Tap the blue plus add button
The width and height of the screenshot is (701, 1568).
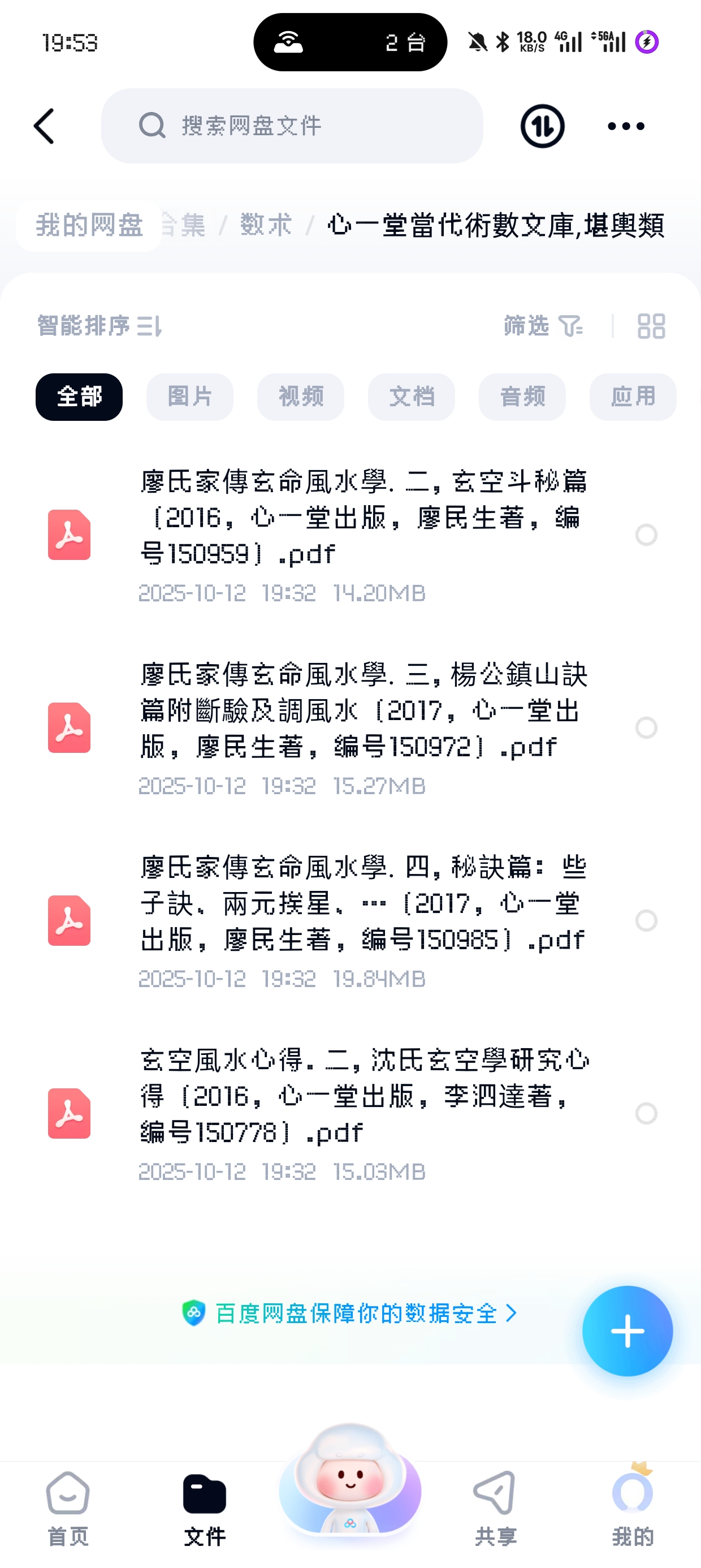628,1331
